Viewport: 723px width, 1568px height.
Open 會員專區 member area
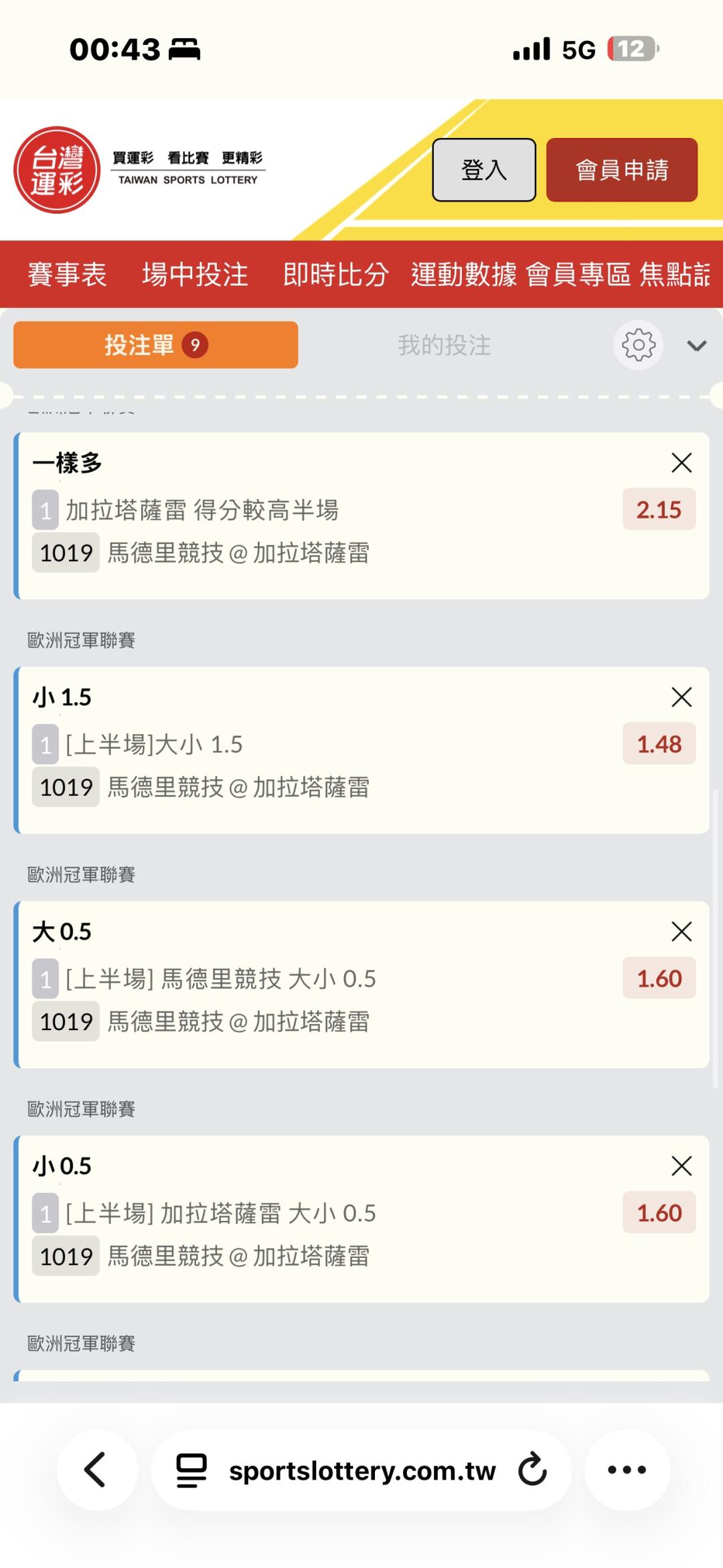point(578,275)
